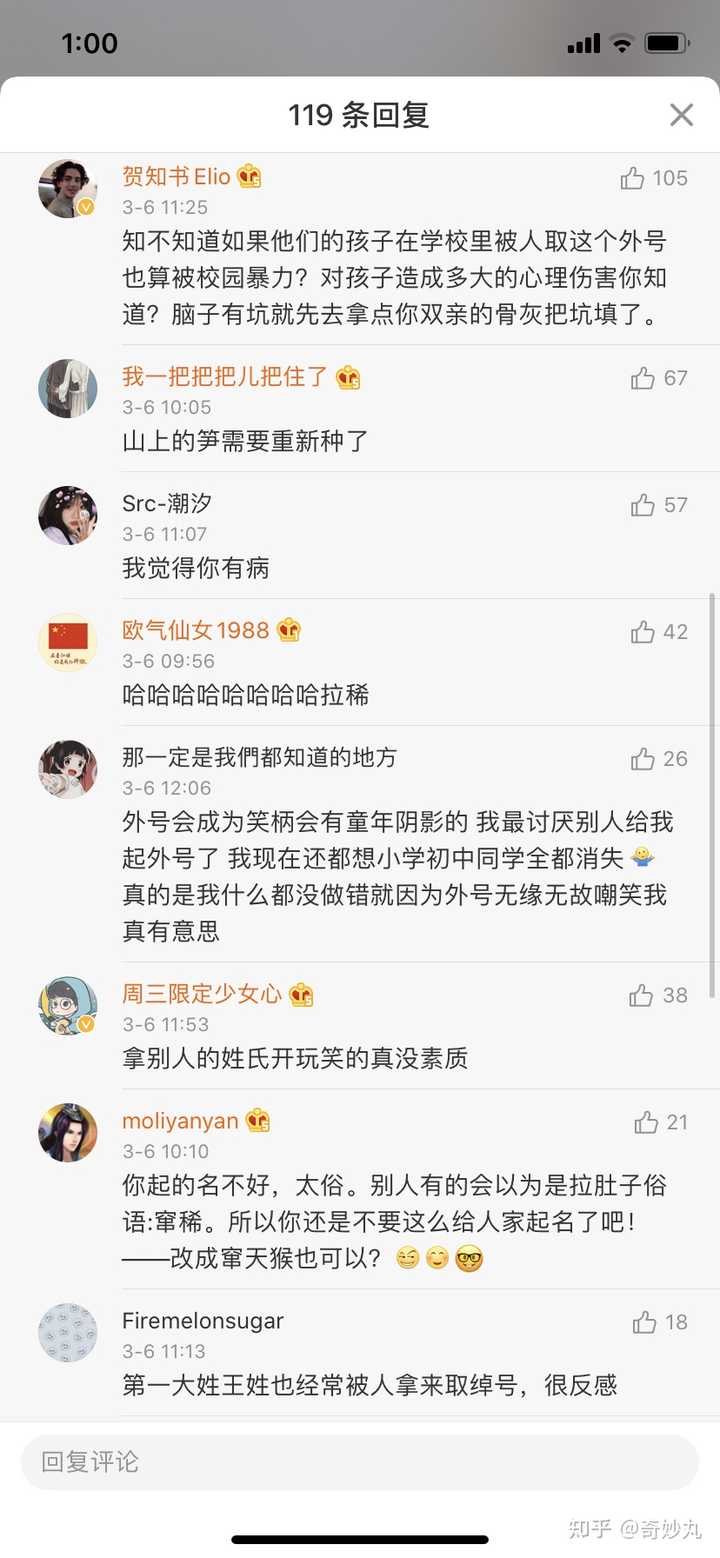Close the 119 replies panel
This screenshot has height=1558, width=720.
681,114
